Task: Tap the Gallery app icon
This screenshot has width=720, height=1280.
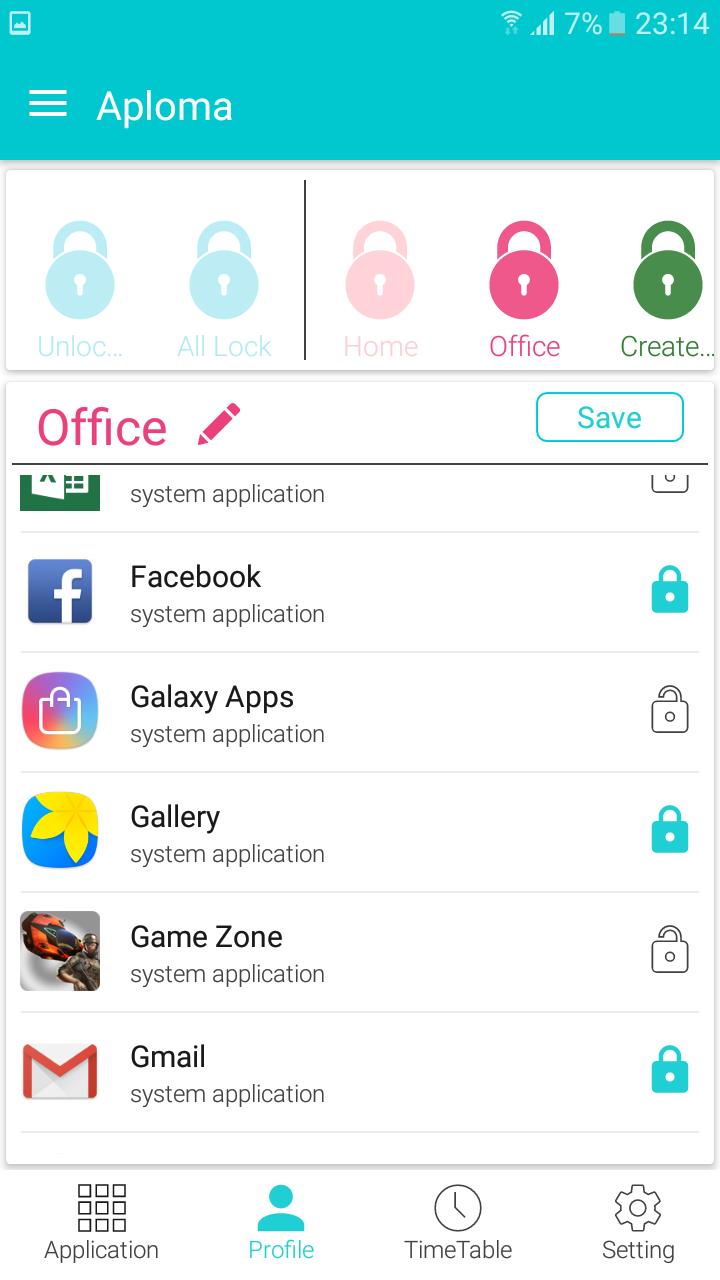Action: point(60,830)
